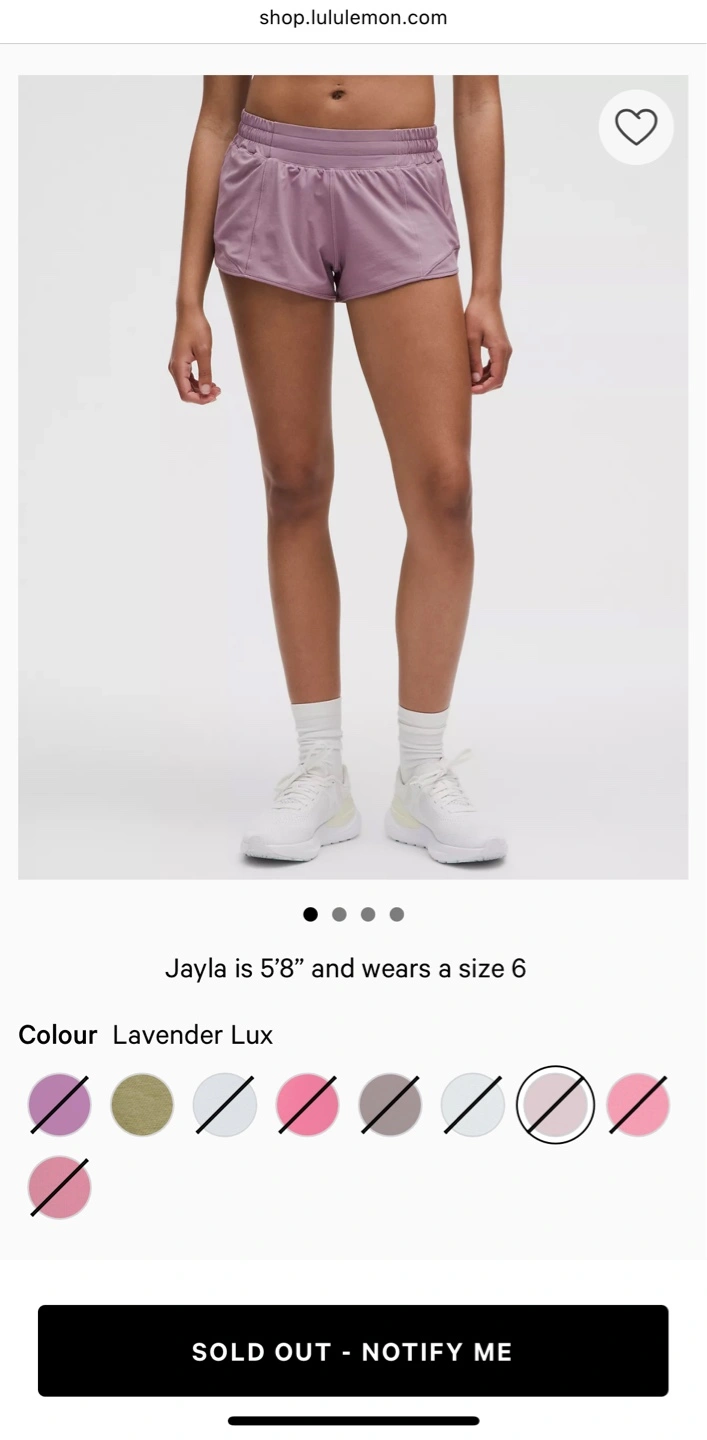Image resolution: width=707 pixels, height=1440 pixels.
Task: Go to the fourth image indicator dot
Action: point(397,914)
